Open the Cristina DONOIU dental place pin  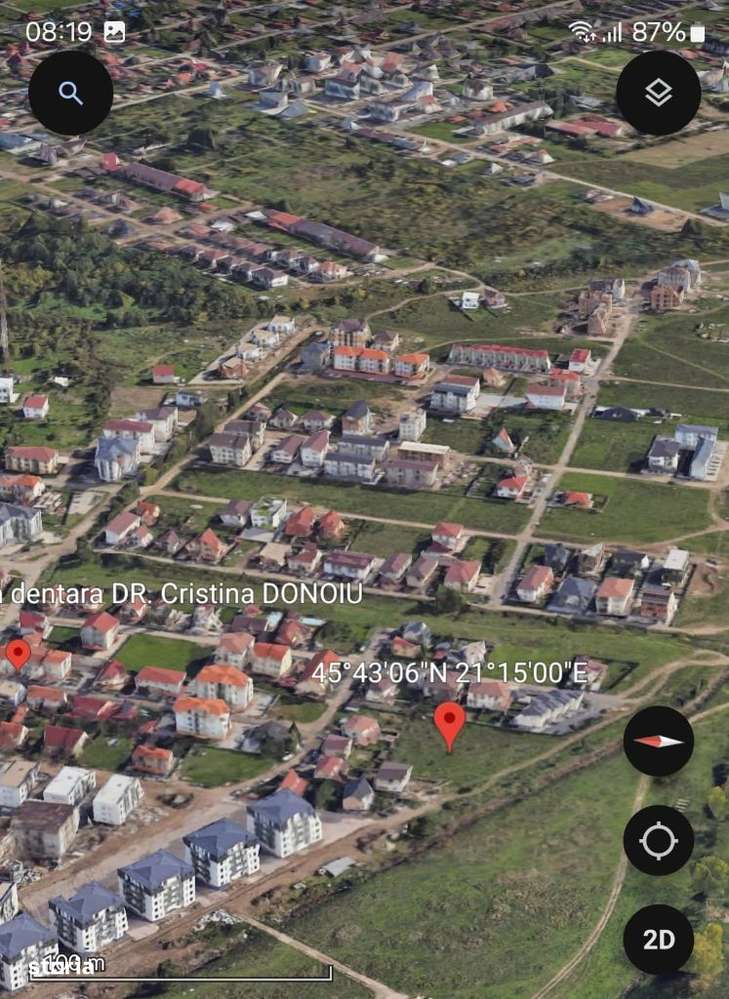pos(18,655)
